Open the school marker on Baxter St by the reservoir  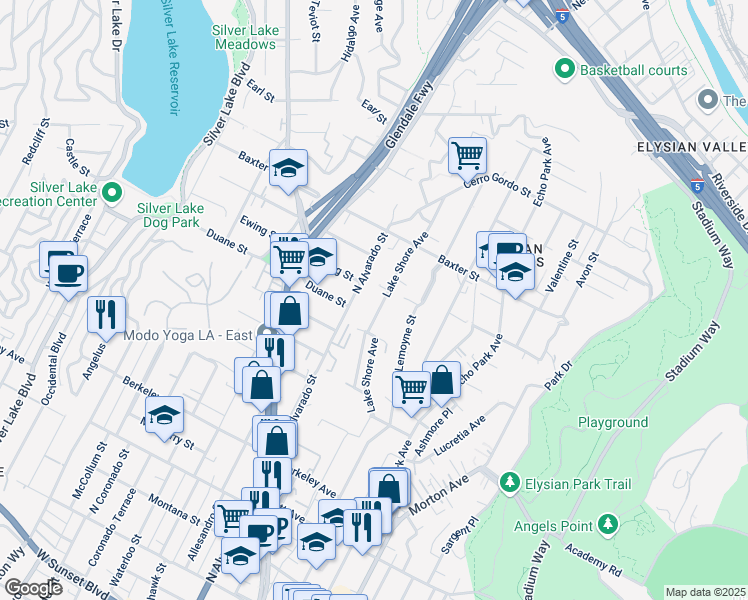point(288,169)
